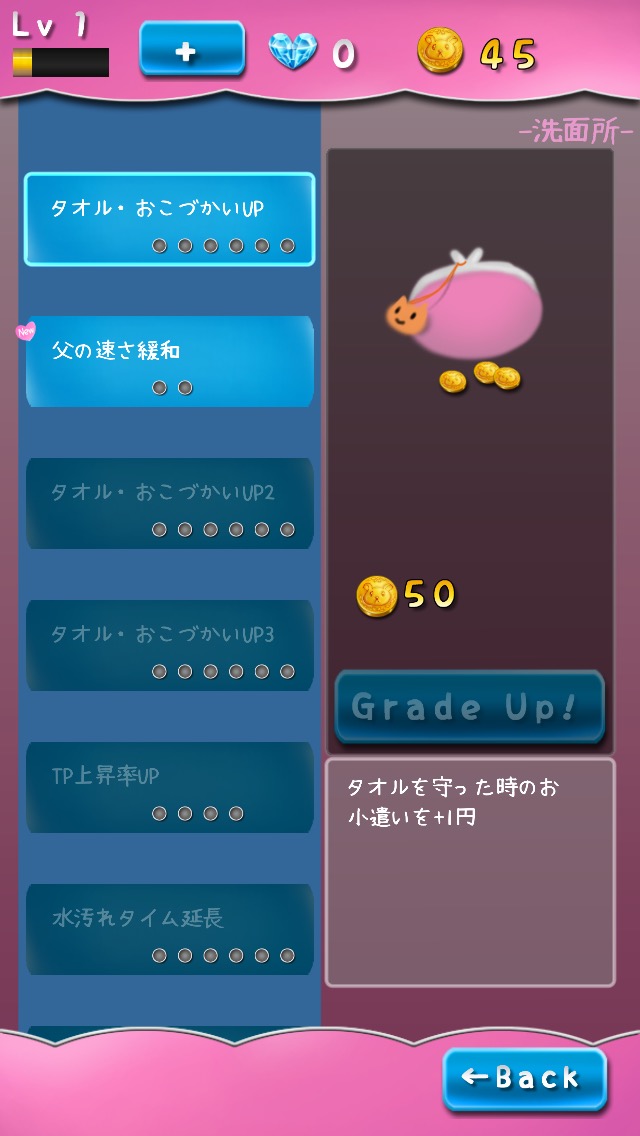Select the タオル・おこづかいUP upgrade

tap(169, 219)
